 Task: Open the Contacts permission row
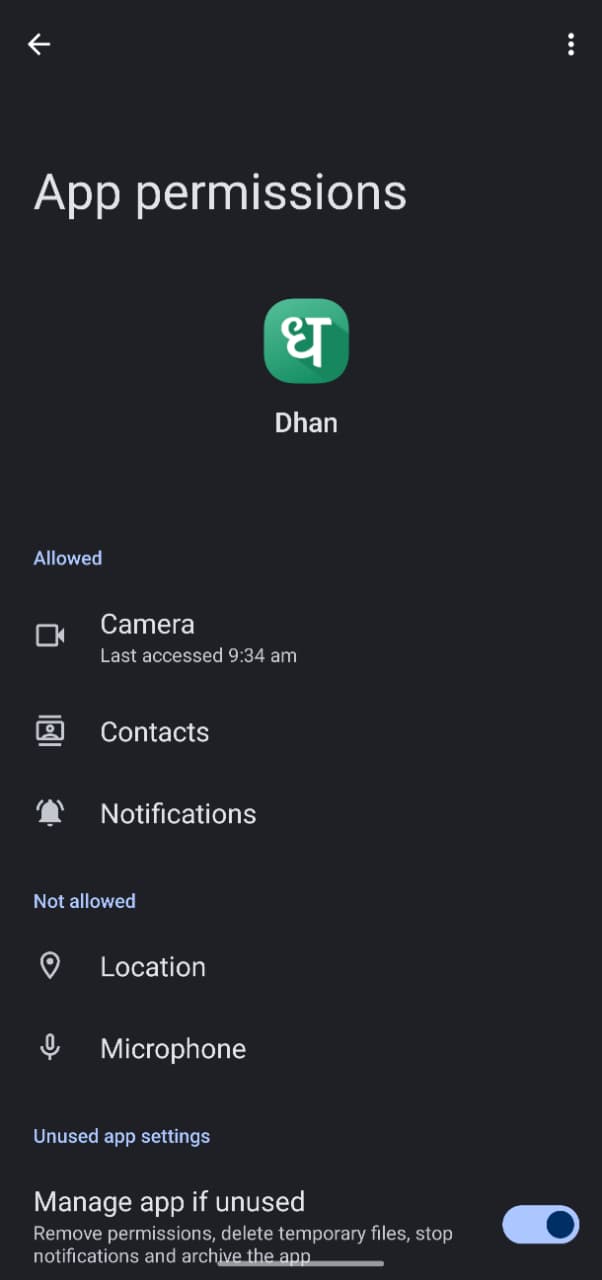(301, 732)
